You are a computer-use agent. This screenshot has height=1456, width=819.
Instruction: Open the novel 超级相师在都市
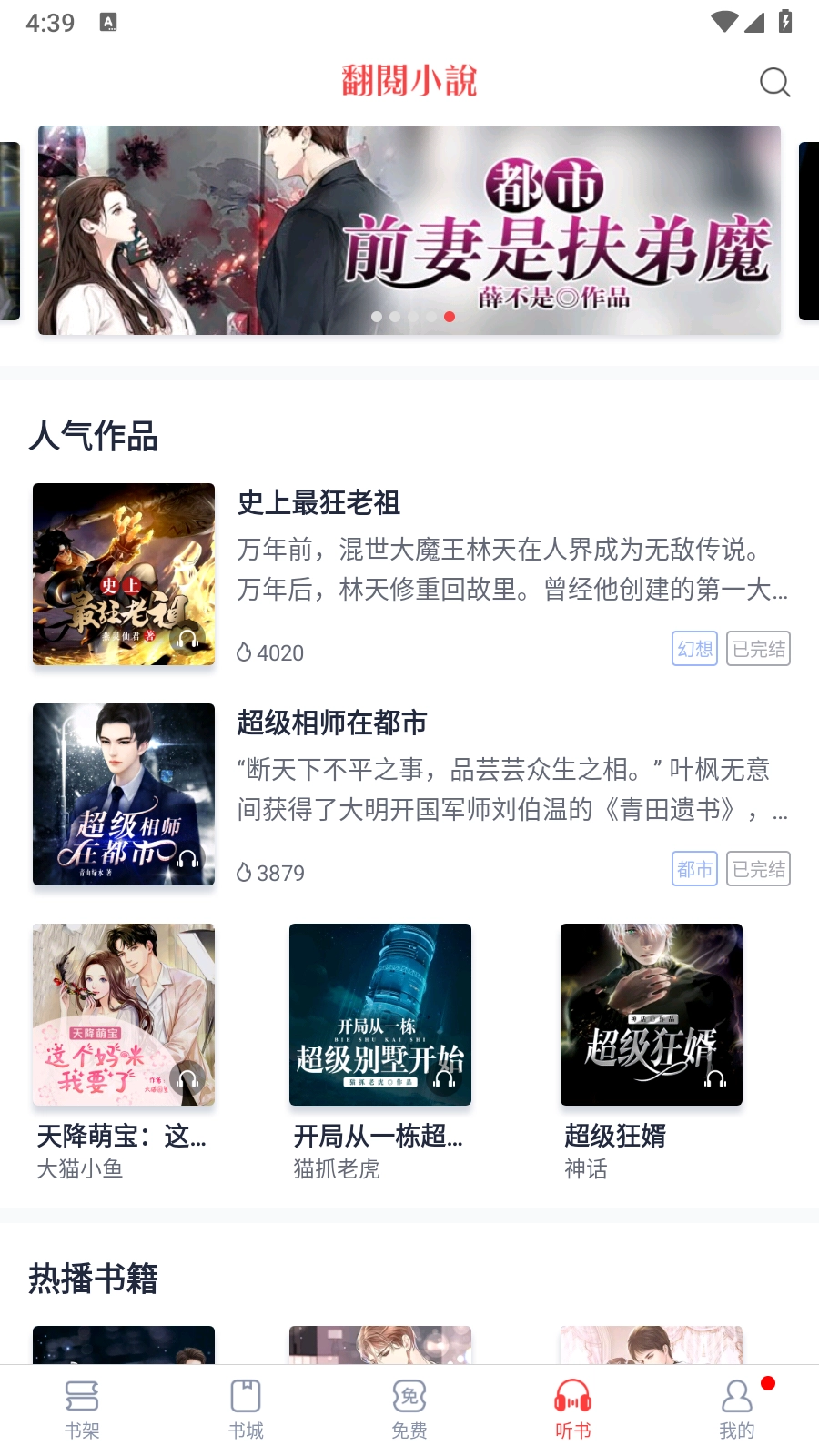tap(331, 723)
